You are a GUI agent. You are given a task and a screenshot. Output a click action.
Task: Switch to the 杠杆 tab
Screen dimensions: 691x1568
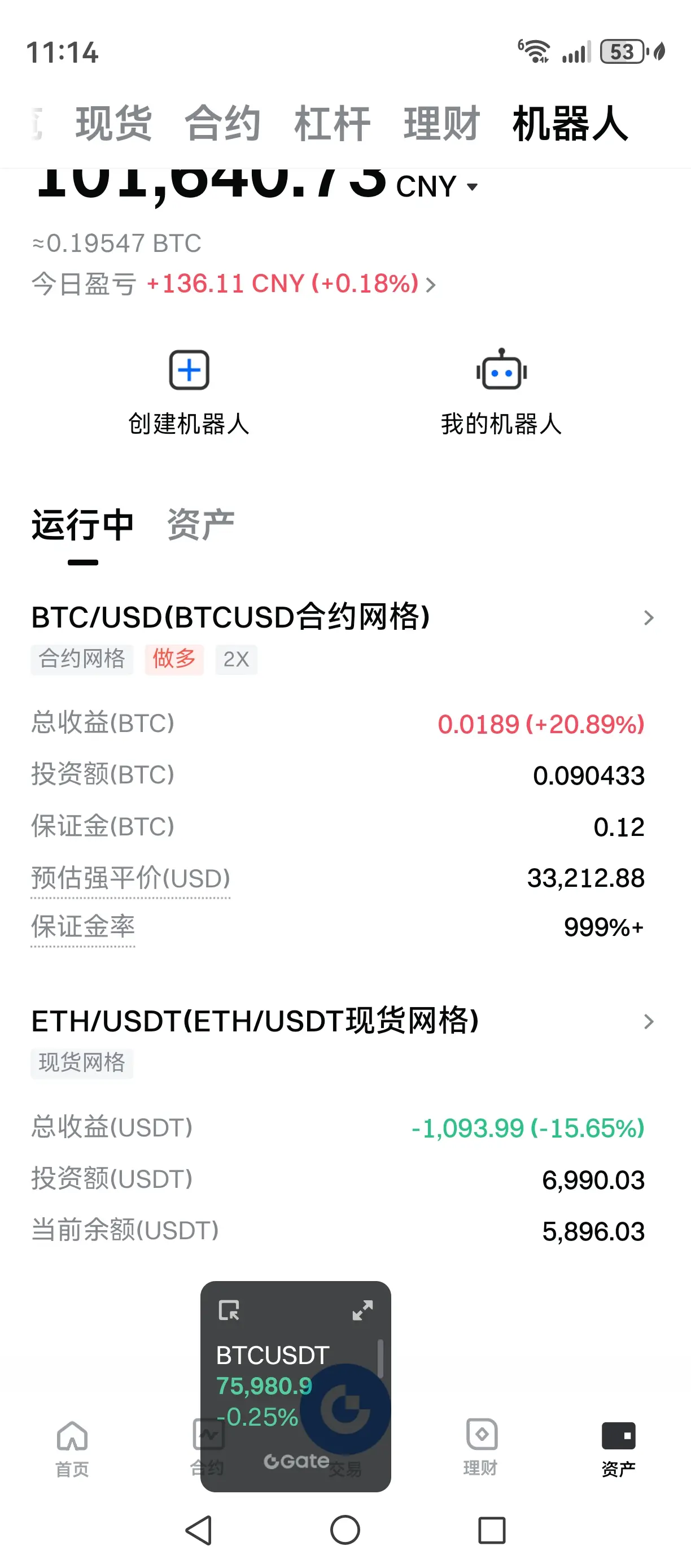(x=332, y=124)
